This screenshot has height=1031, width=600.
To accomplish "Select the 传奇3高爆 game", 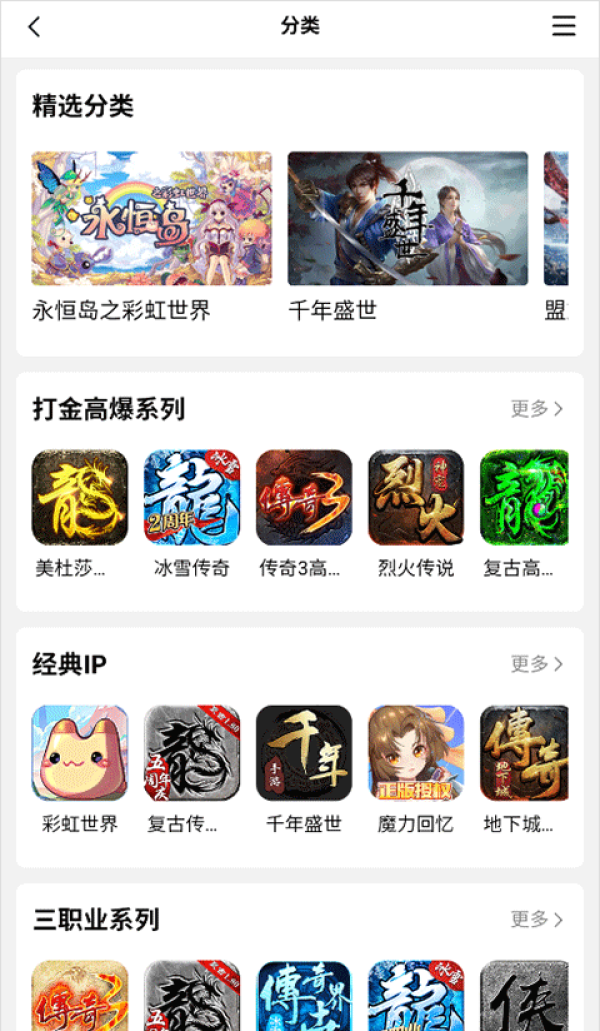I will [304, 497].
